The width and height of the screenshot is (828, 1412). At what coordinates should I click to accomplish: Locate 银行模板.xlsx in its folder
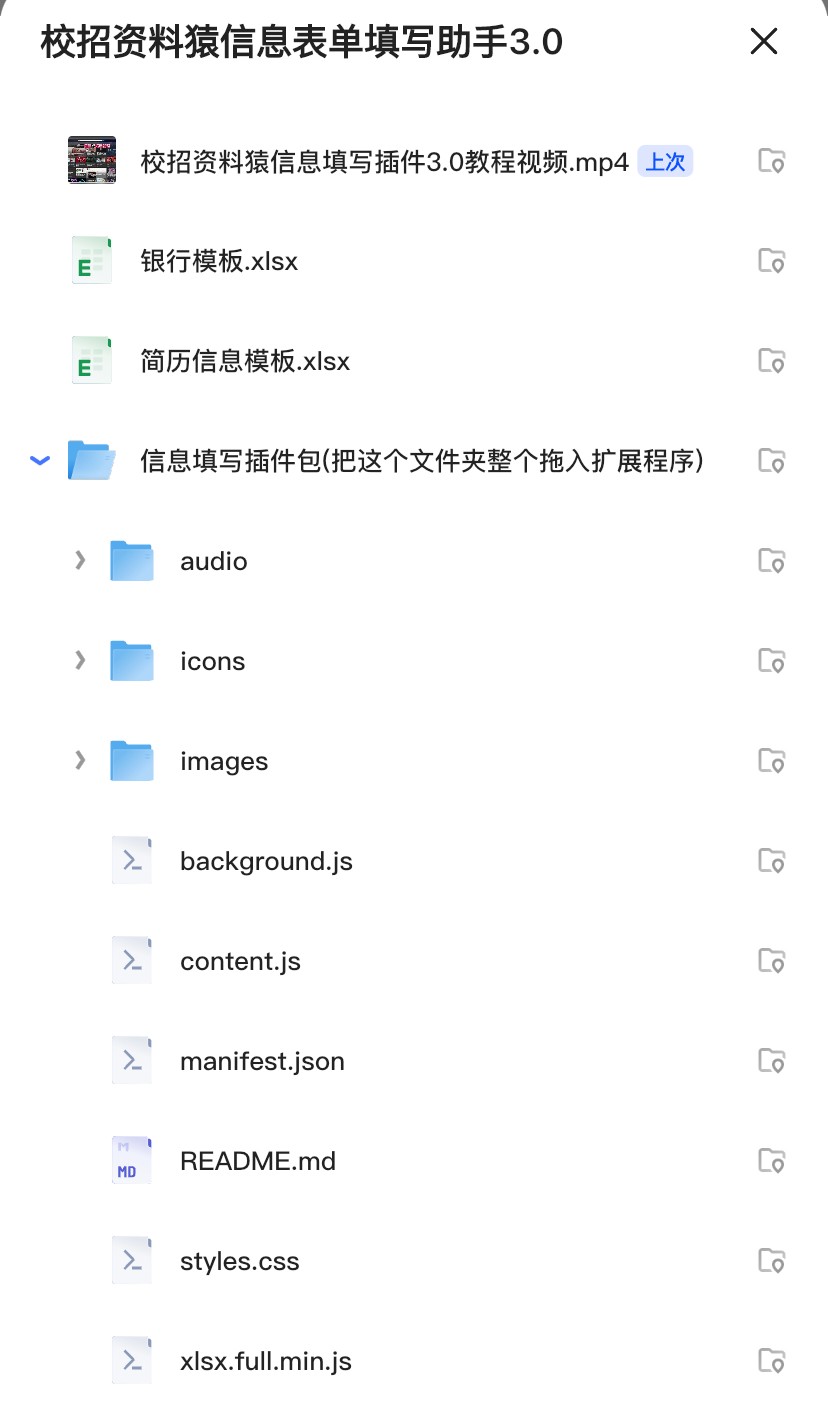[771, 261]
